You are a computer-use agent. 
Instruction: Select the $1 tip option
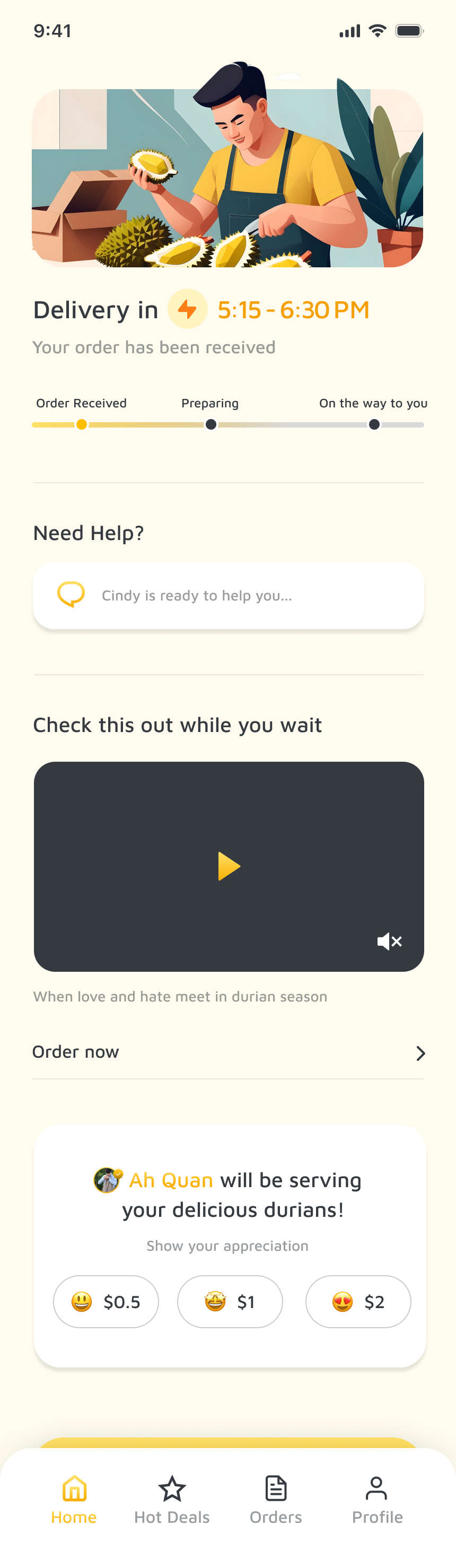230,1301
